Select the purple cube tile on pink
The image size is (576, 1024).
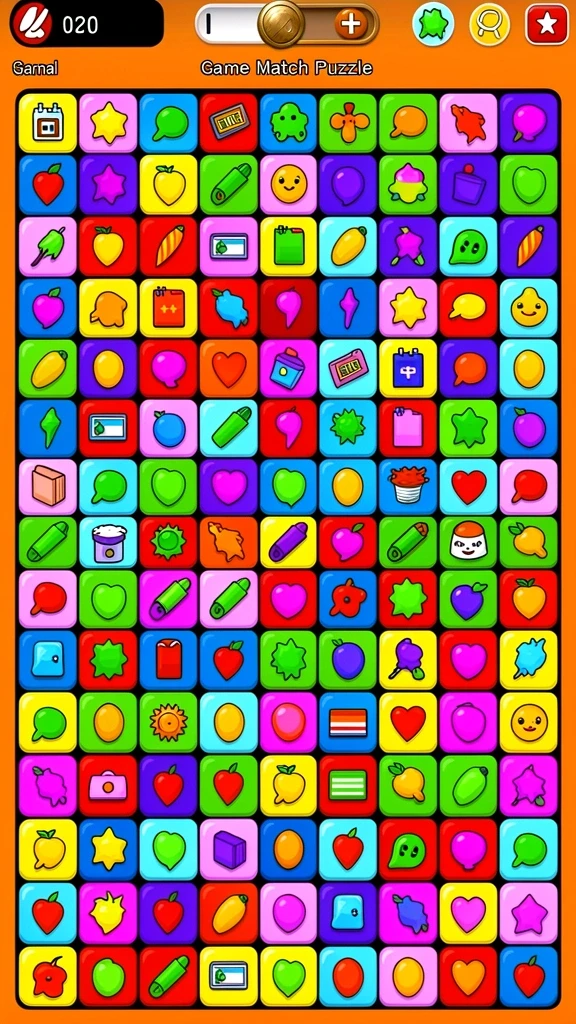pos(228,849)
